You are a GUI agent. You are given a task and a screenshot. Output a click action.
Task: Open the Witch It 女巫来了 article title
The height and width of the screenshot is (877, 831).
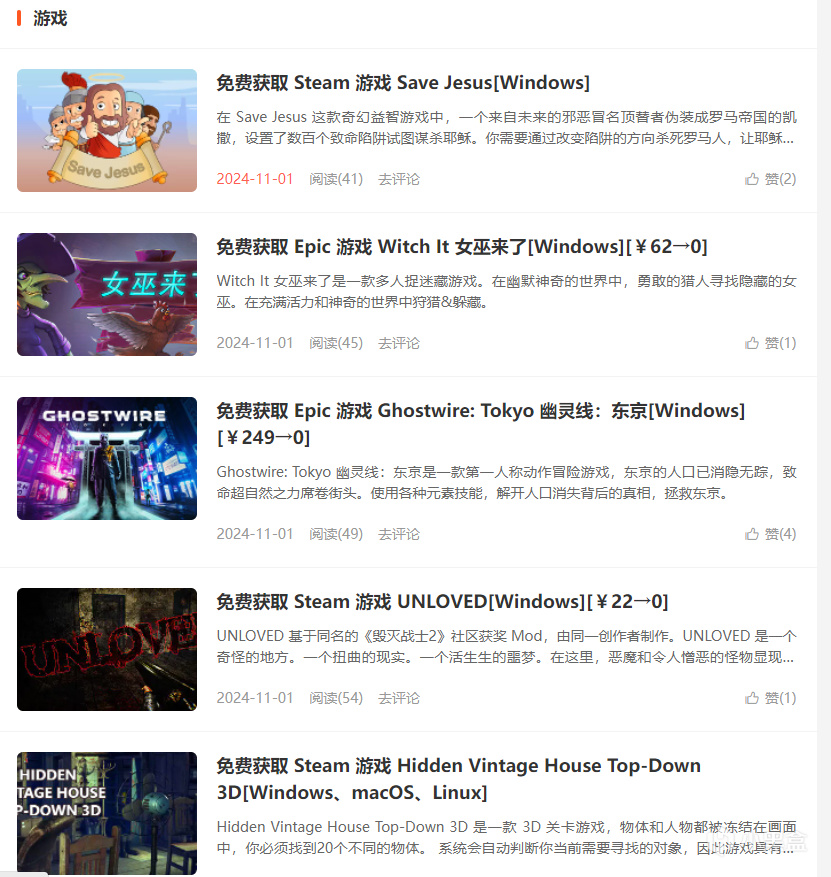point(461,247)
